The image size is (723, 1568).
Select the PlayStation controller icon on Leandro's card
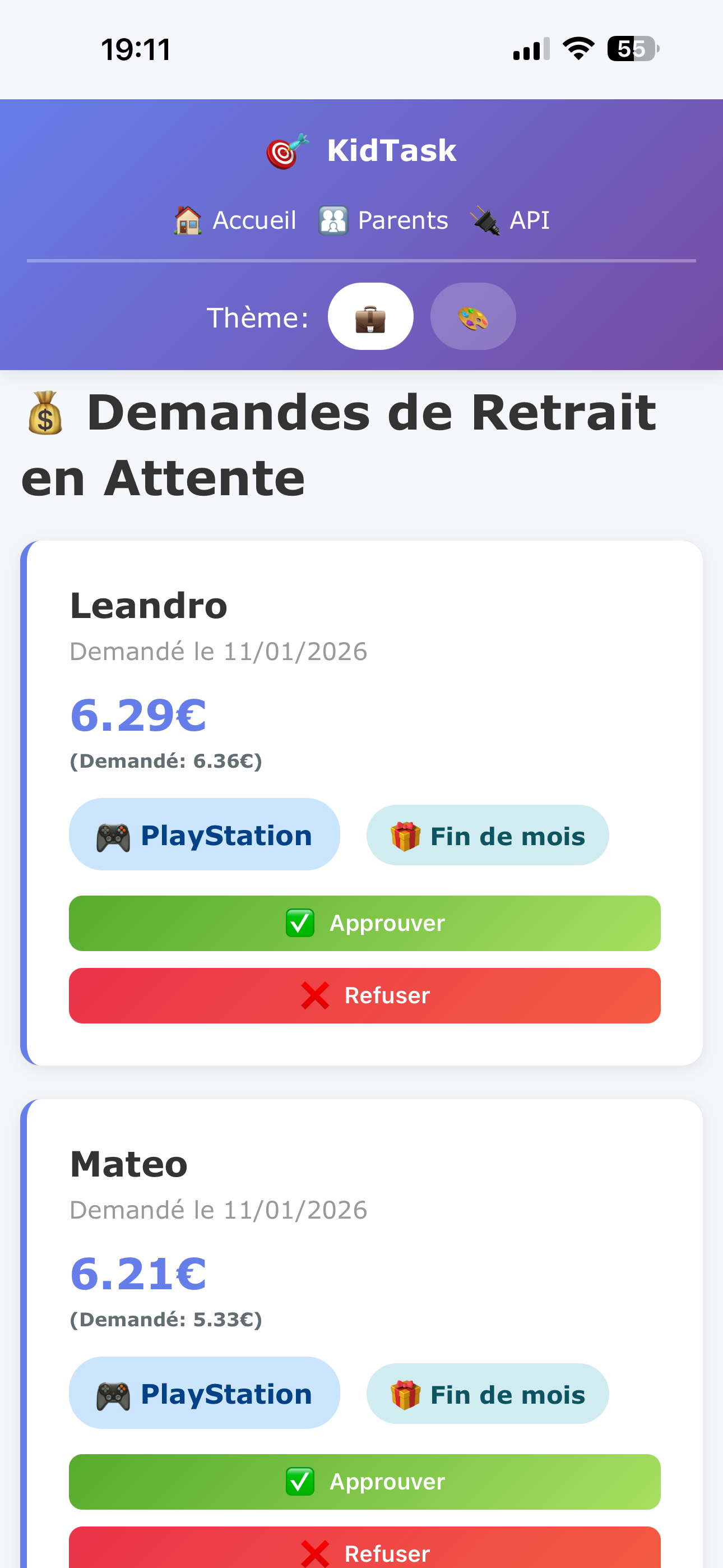point(114,834)
